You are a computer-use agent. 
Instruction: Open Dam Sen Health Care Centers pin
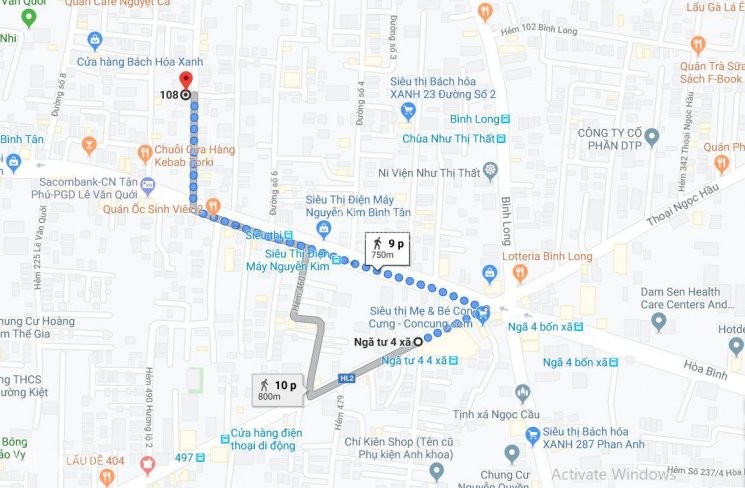658,321
